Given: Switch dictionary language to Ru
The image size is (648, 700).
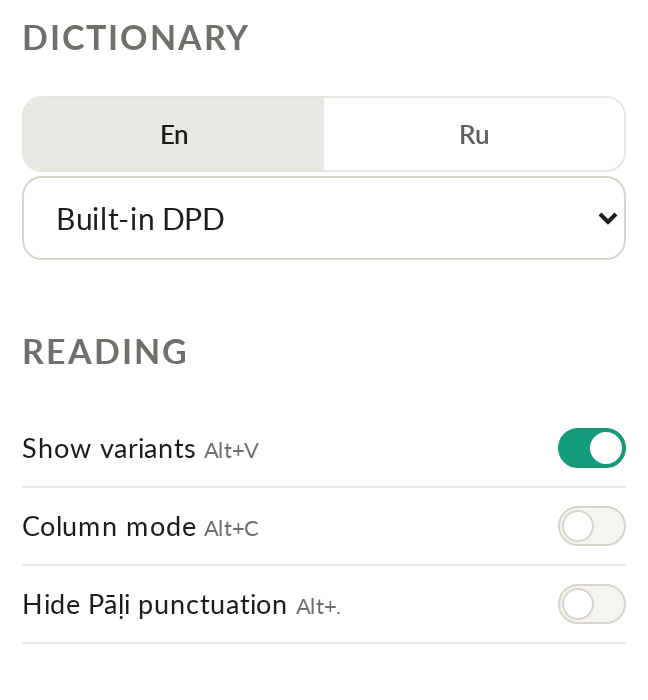Looking at the screenshot, I should click(474, 134).
